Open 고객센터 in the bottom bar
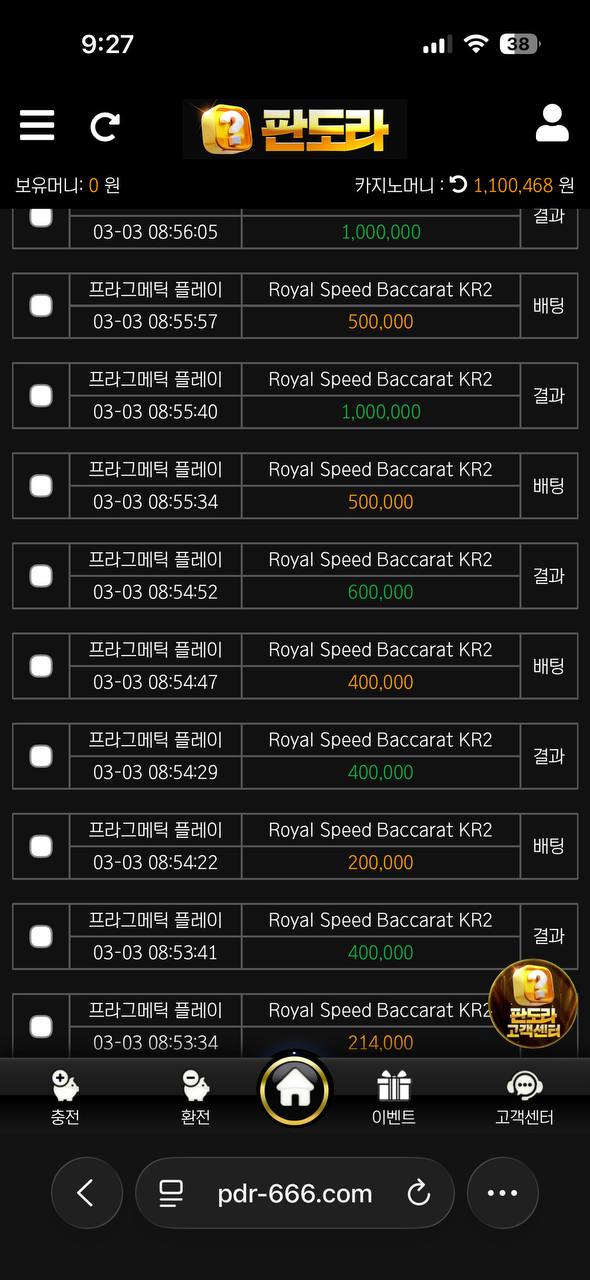Viewport: 590px width, 1280px height. 524,1097
